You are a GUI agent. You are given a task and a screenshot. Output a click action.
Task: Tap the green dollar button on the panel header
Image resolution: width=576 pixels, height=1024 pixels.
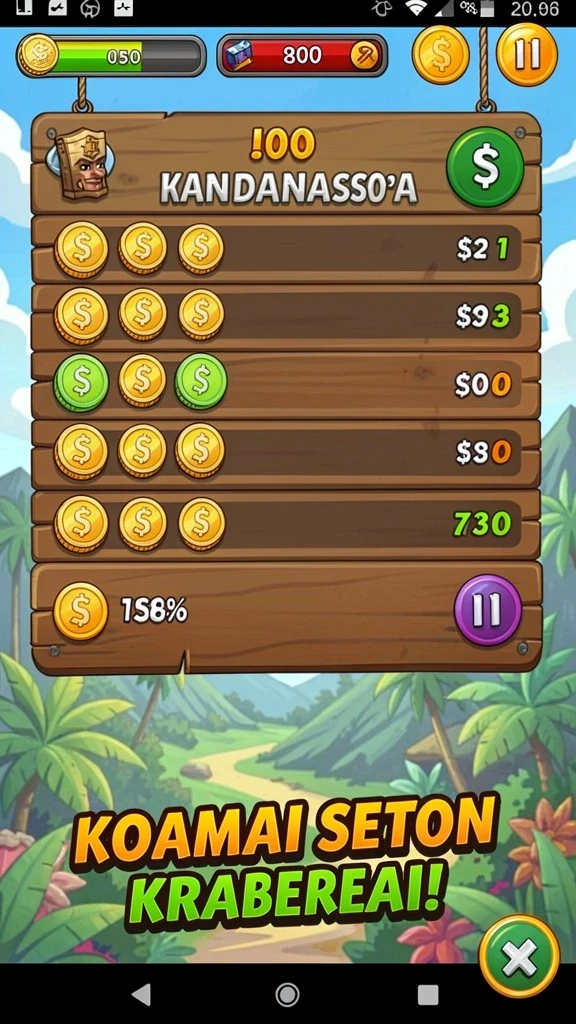(x=485, y=167)
